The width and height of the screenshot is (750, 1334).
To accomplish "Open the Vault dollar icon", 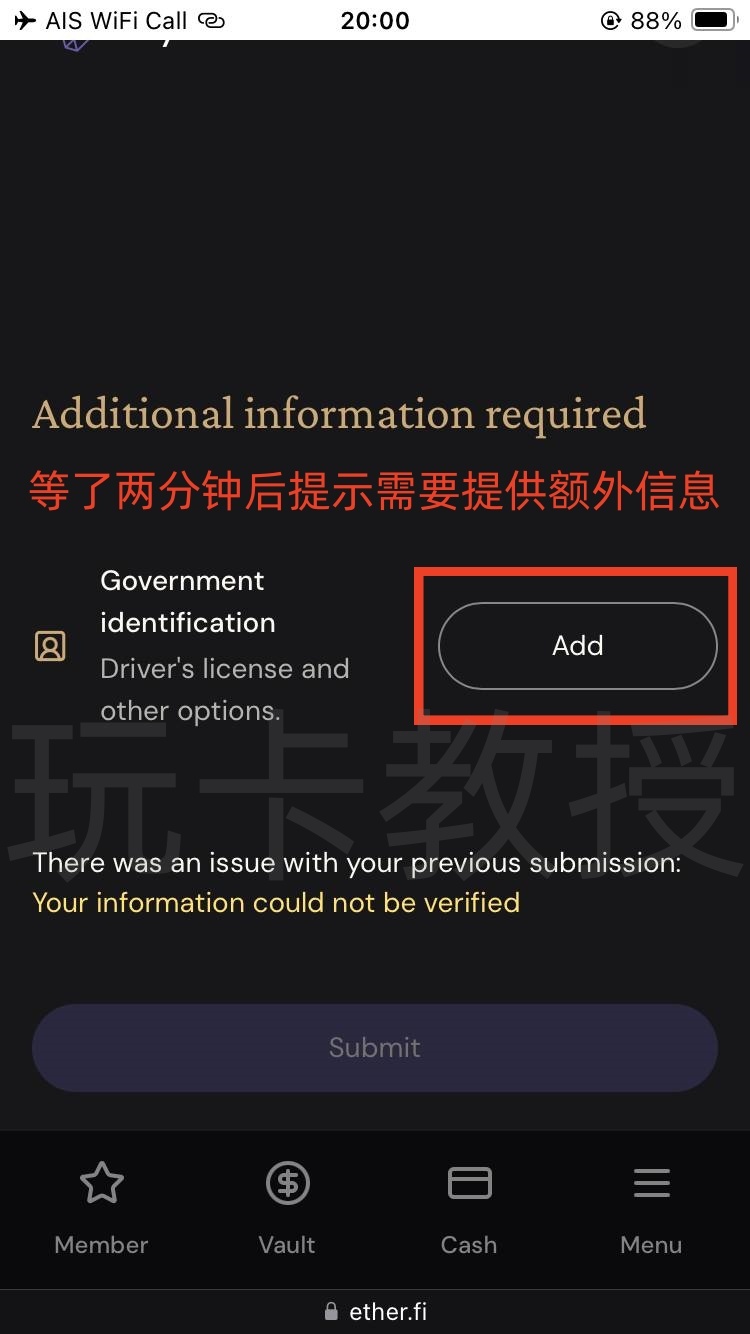I will point(287,1182).
